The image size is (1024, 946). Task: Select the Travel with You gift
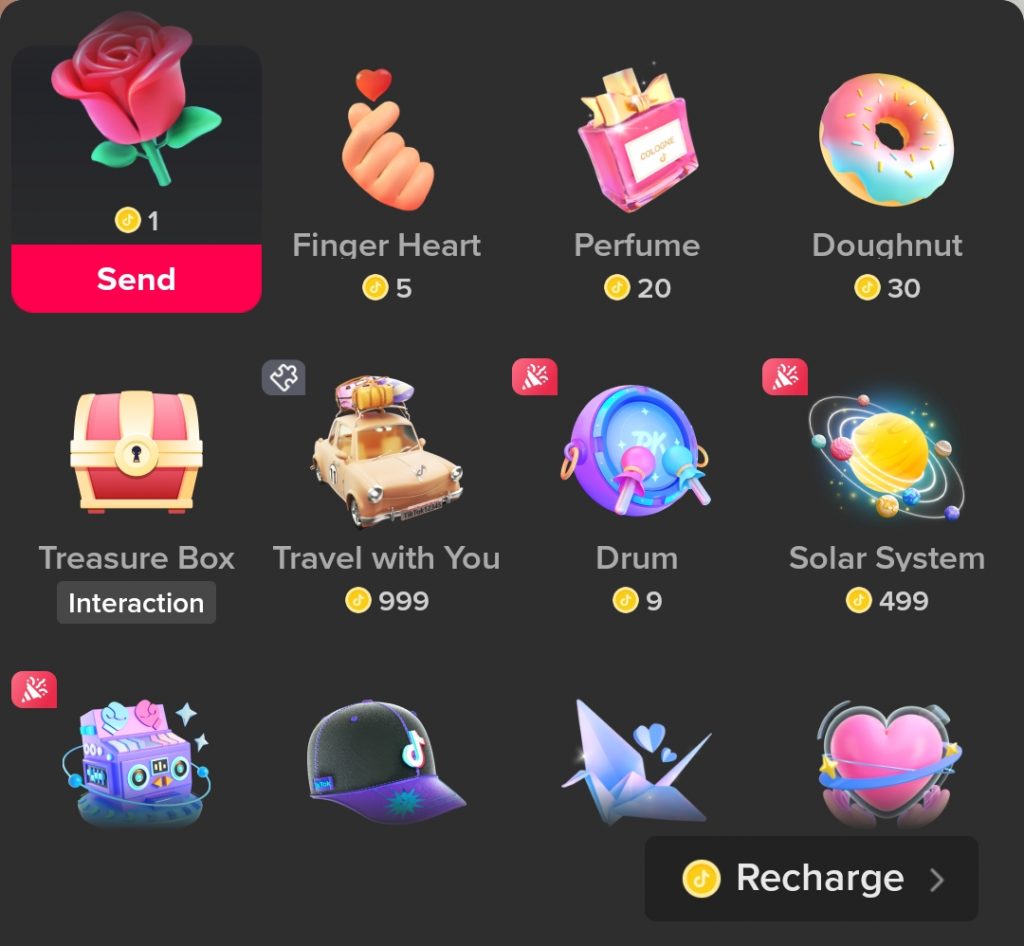coord(386,455)
